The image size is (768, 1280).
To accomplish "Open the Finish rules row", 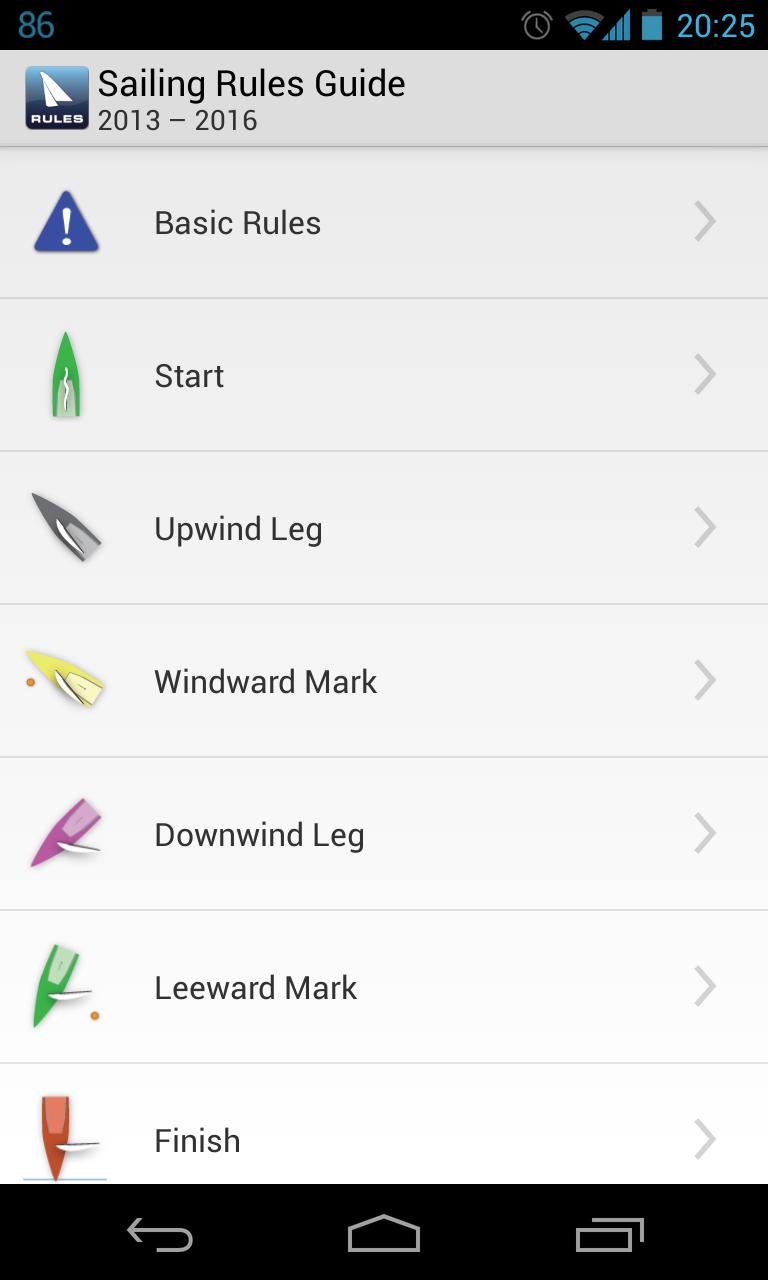I will point(384,1138).
